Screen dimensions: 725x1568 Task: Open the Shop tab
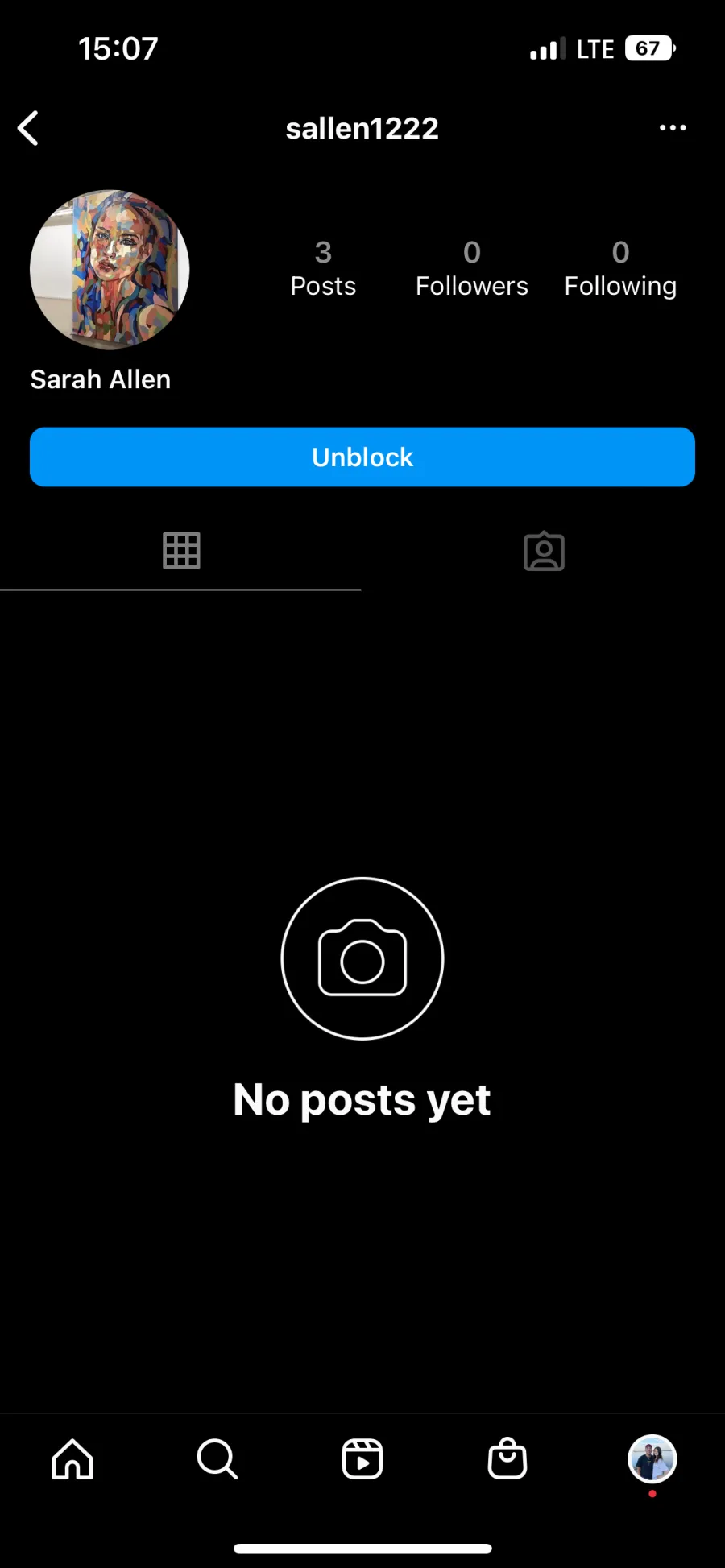(507, 1459)
